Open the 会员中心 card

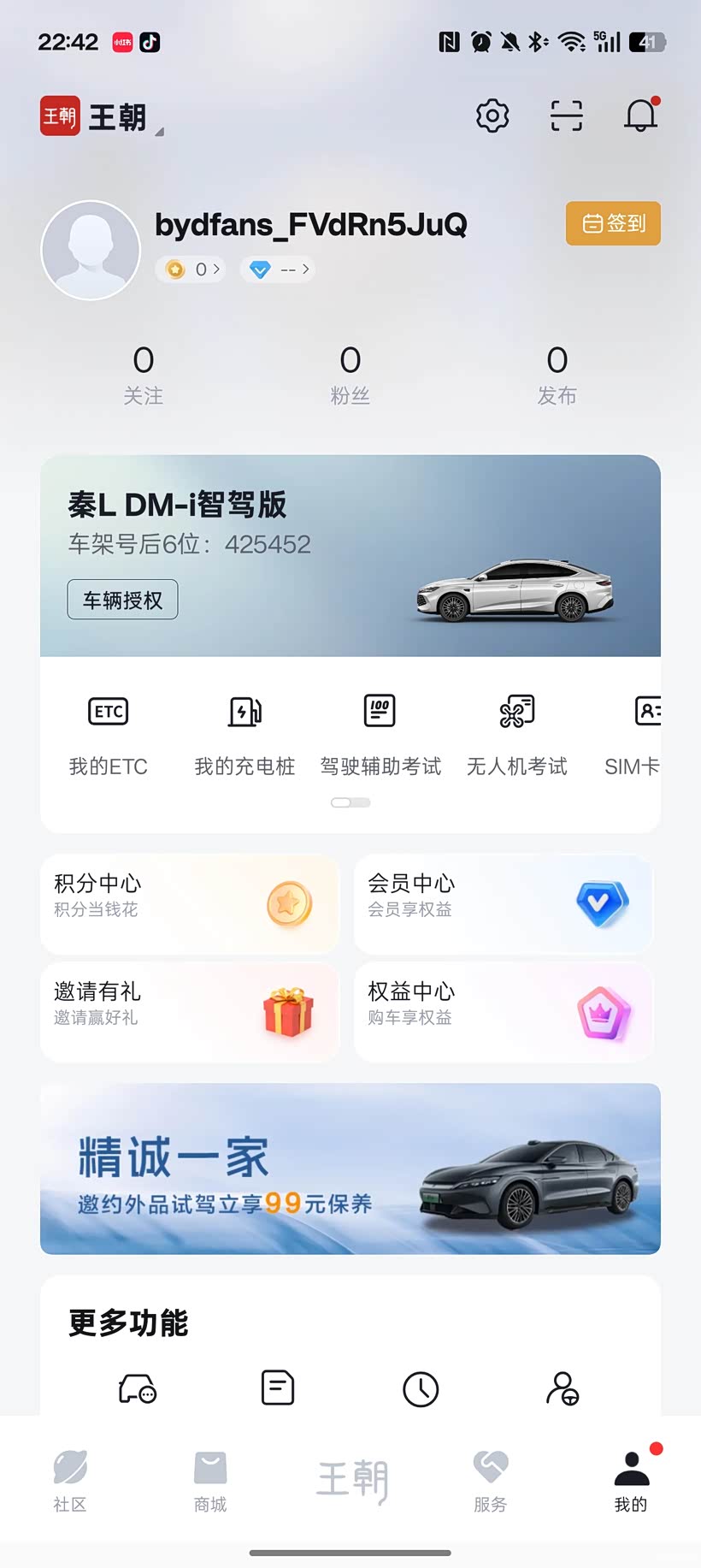(504, 903)
